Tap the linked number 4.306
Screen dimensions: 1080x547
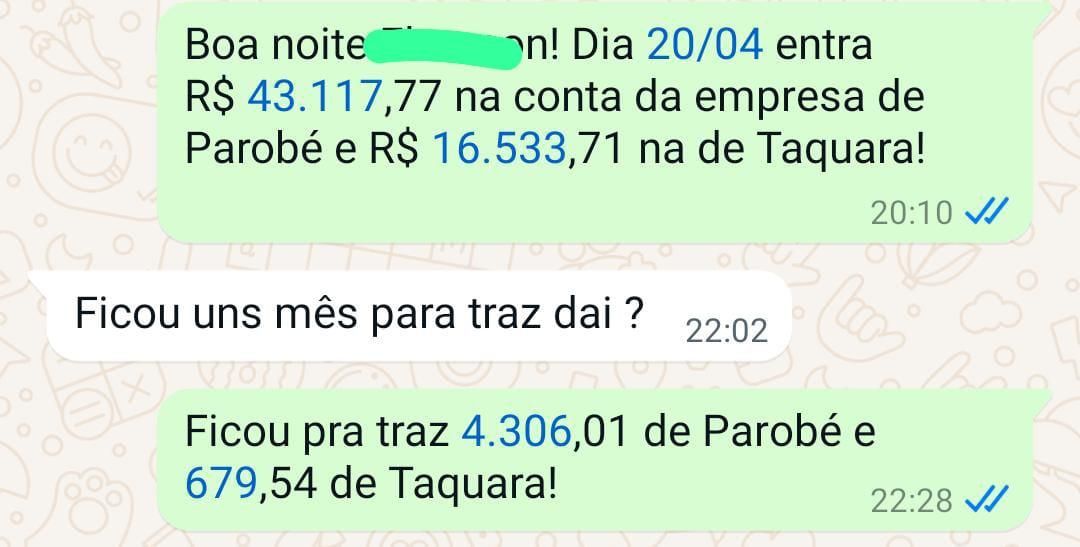point(518,433)
